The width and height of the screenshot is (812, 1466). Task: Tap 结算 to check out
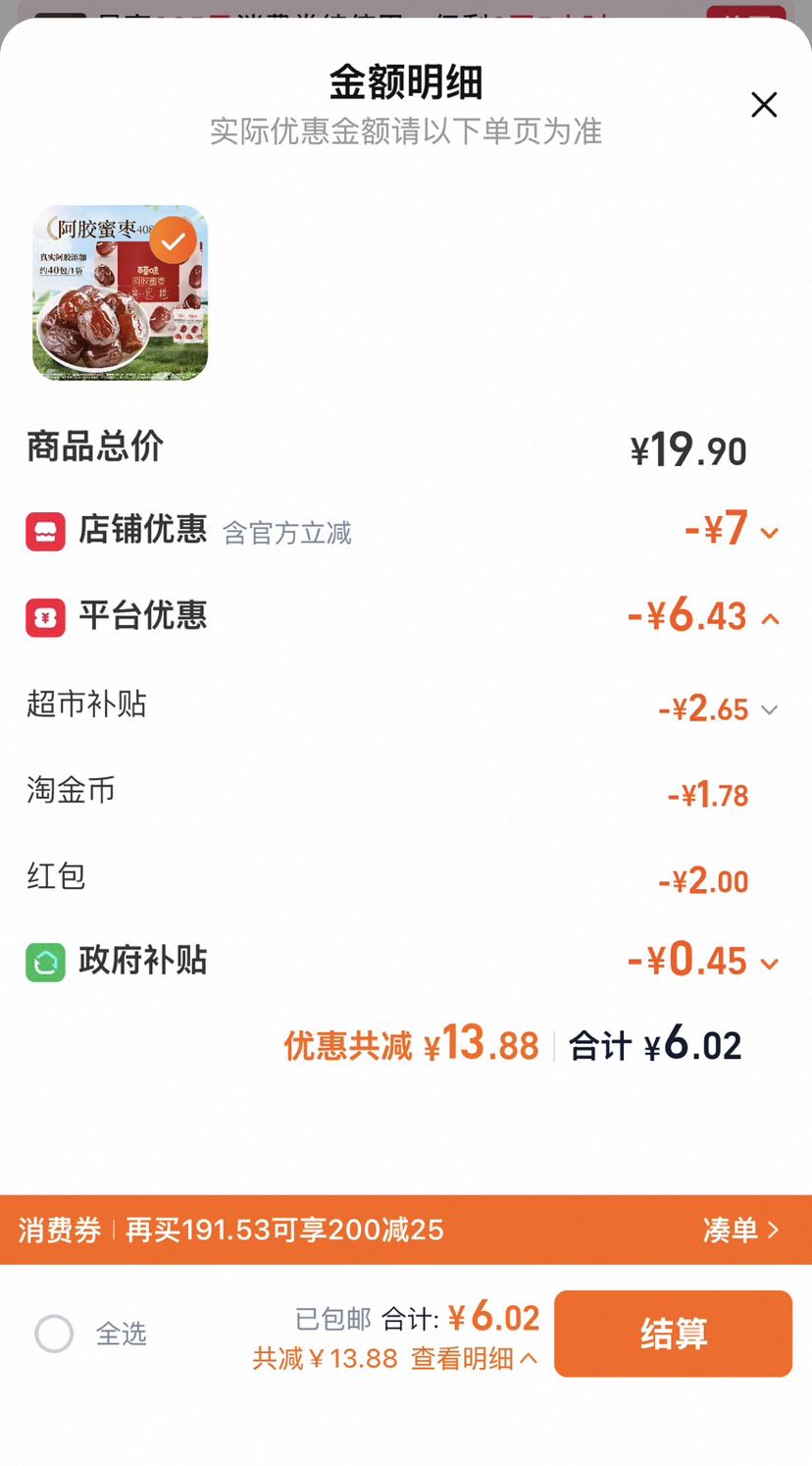pos(673,1334)
